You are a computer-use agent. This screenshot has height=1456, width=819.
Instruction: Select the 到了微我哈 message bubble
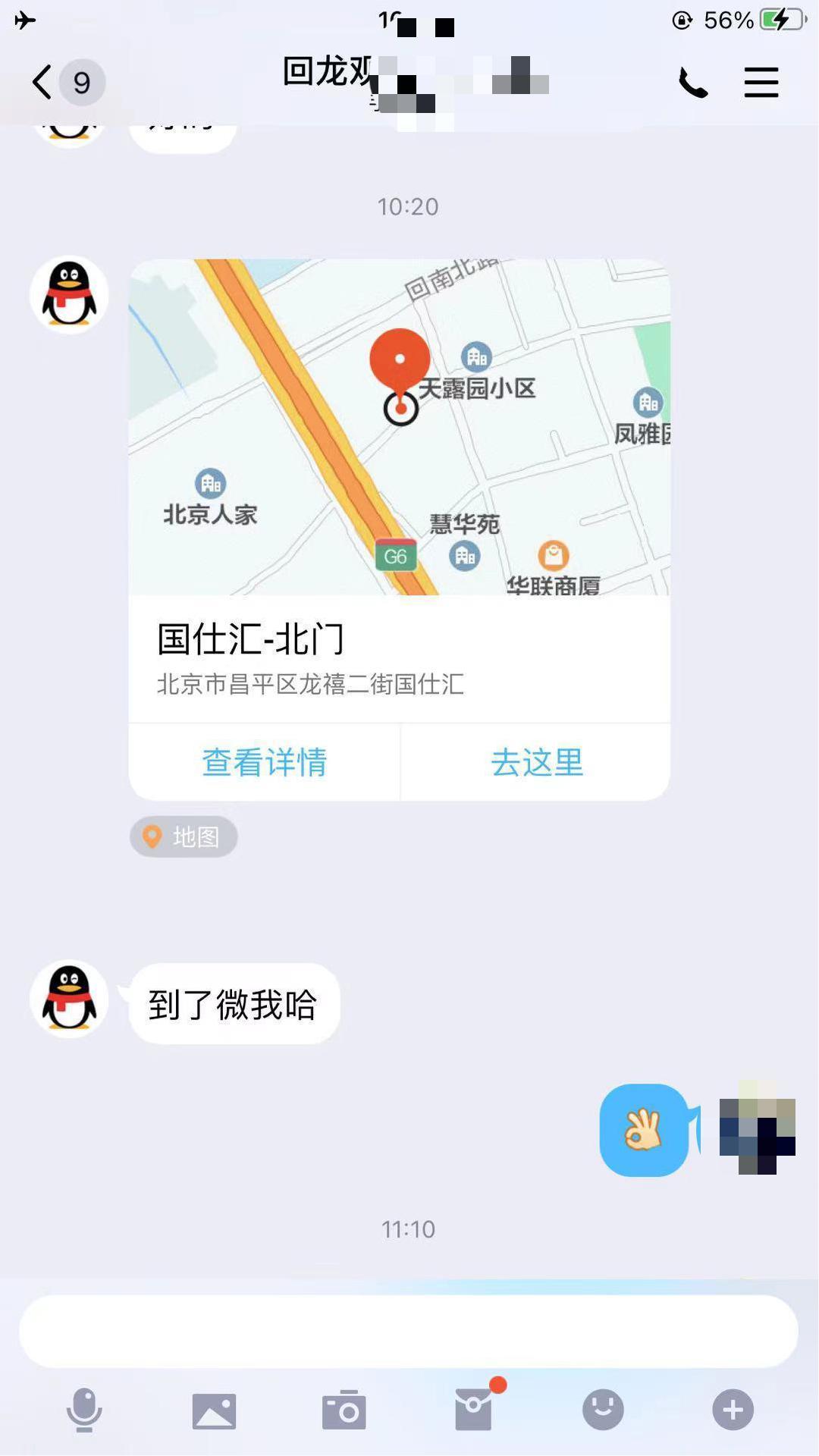click(233, 1003)
